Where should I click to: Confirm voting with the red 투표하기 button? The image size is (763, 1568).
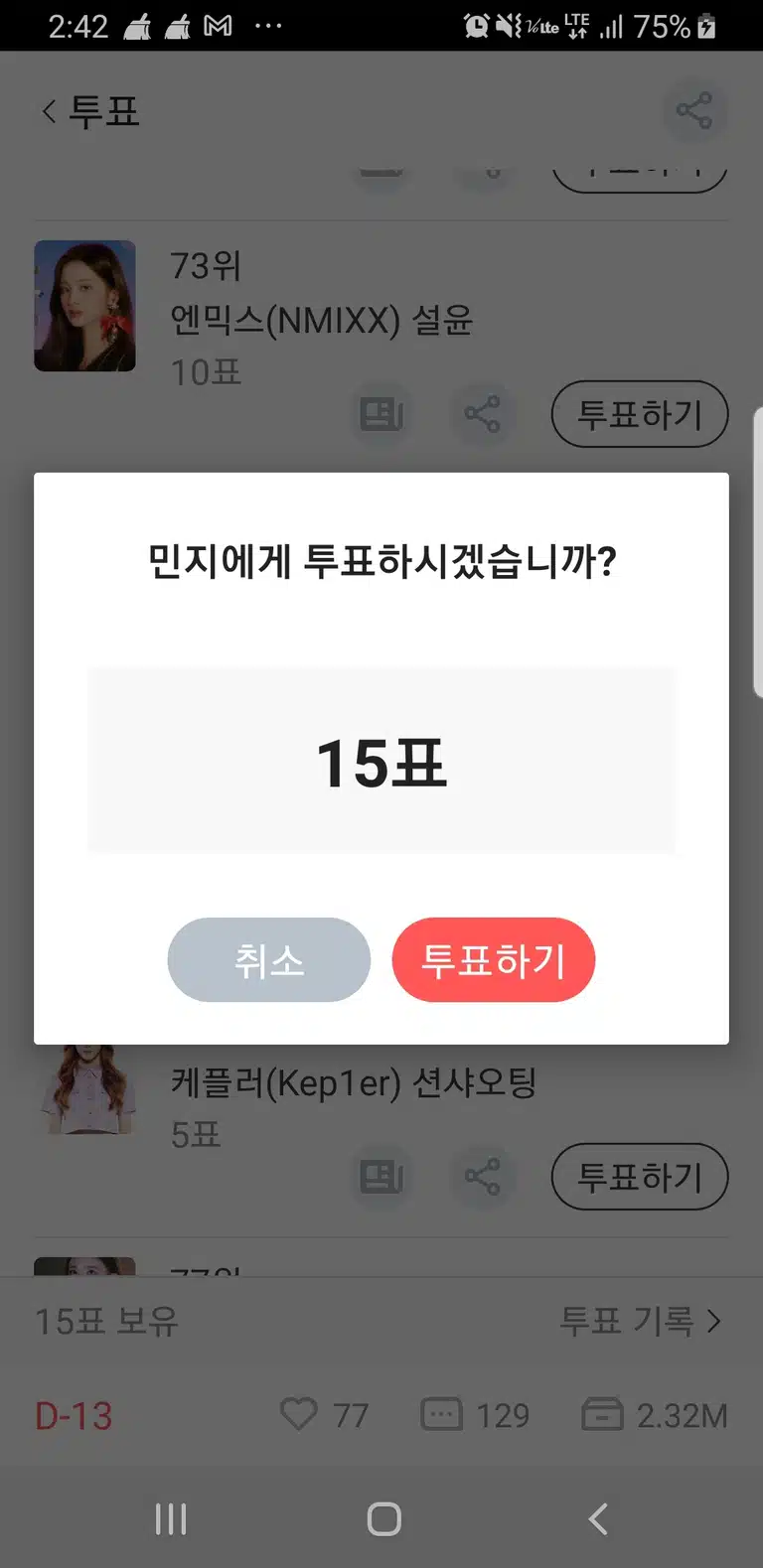(x=494, y=959)
